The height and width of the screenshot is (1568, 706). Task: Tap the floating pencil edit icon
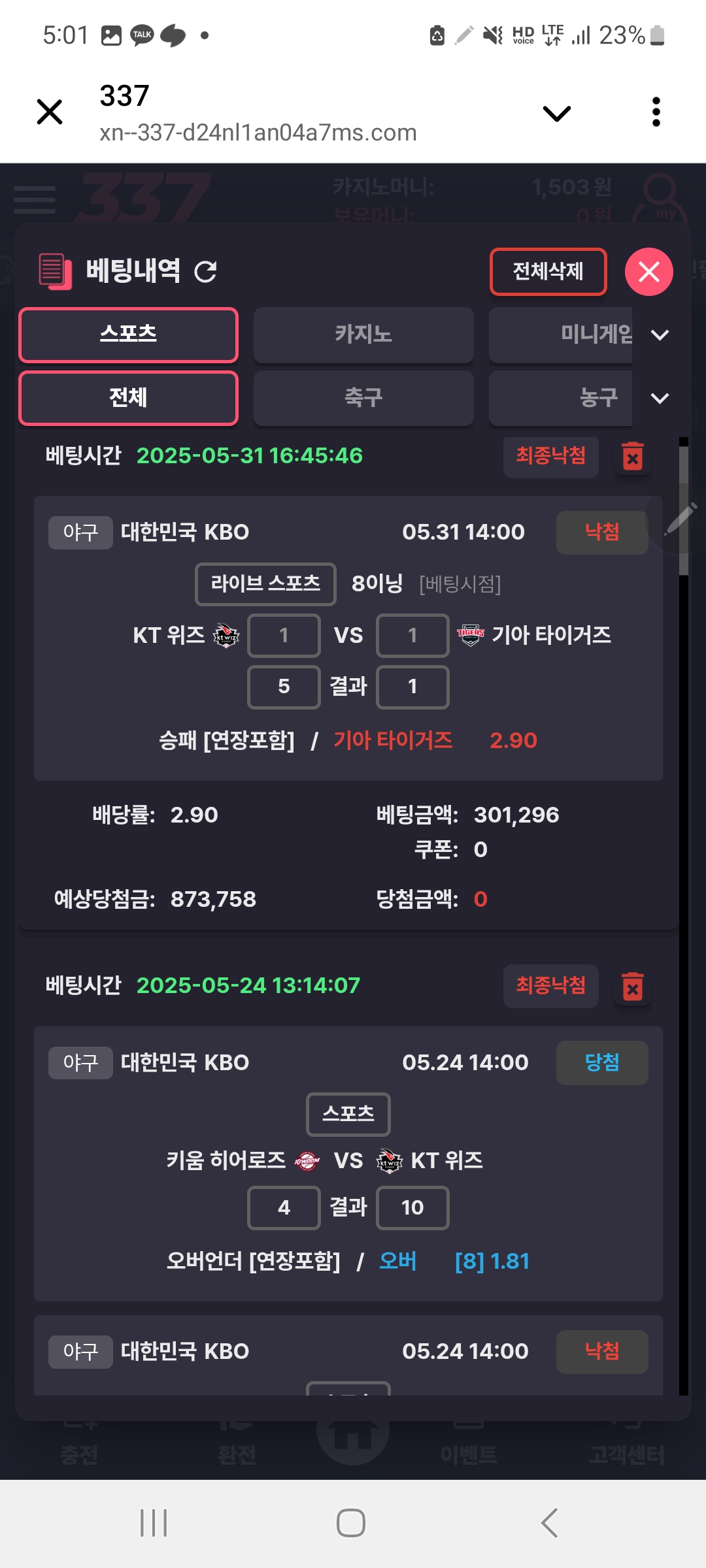pyautogui.click(x=681, y=519)
